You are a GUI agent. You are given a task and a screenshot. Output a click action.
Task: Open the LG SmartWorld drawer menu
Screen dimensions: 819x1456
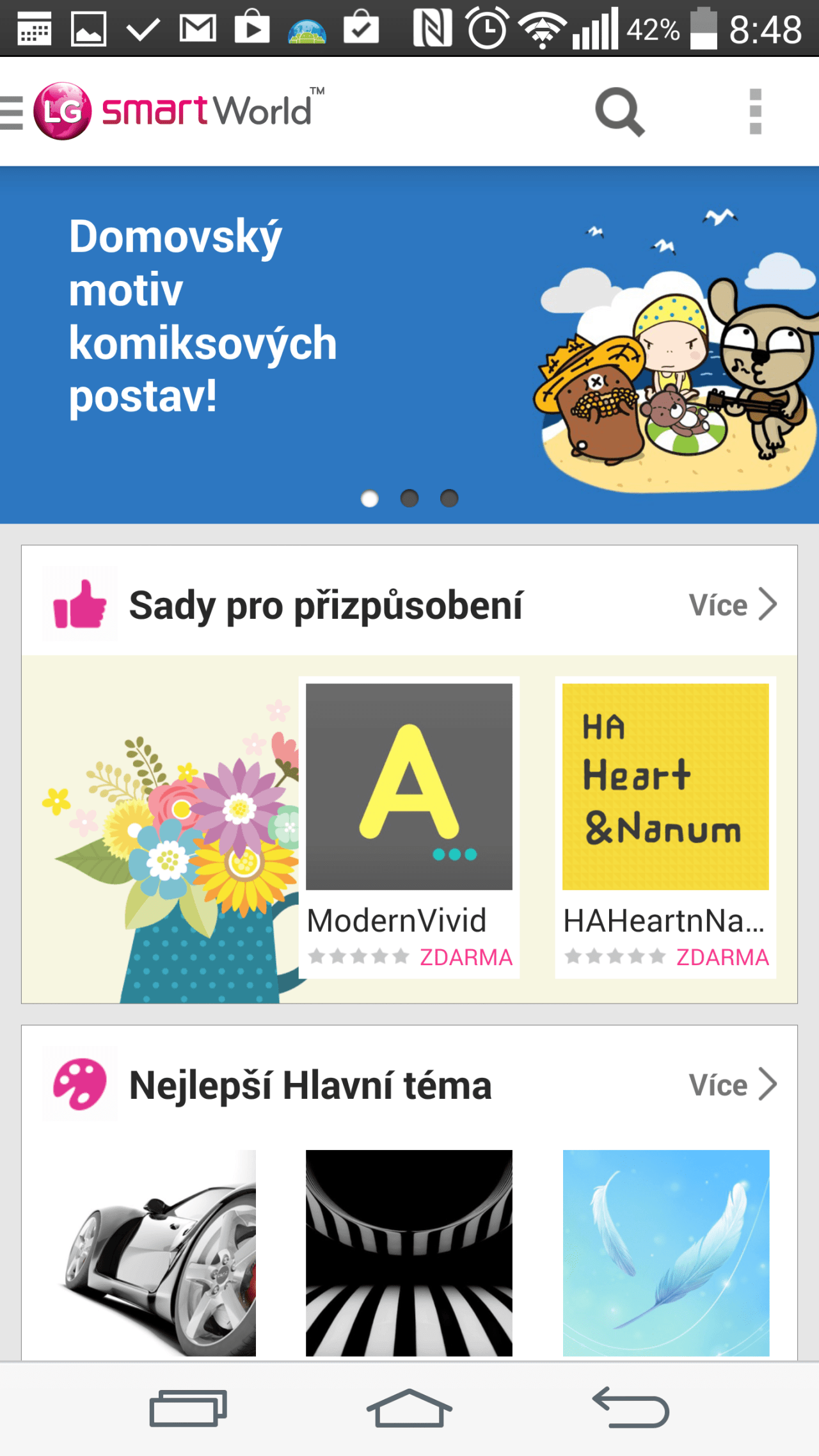coord(45,111)
